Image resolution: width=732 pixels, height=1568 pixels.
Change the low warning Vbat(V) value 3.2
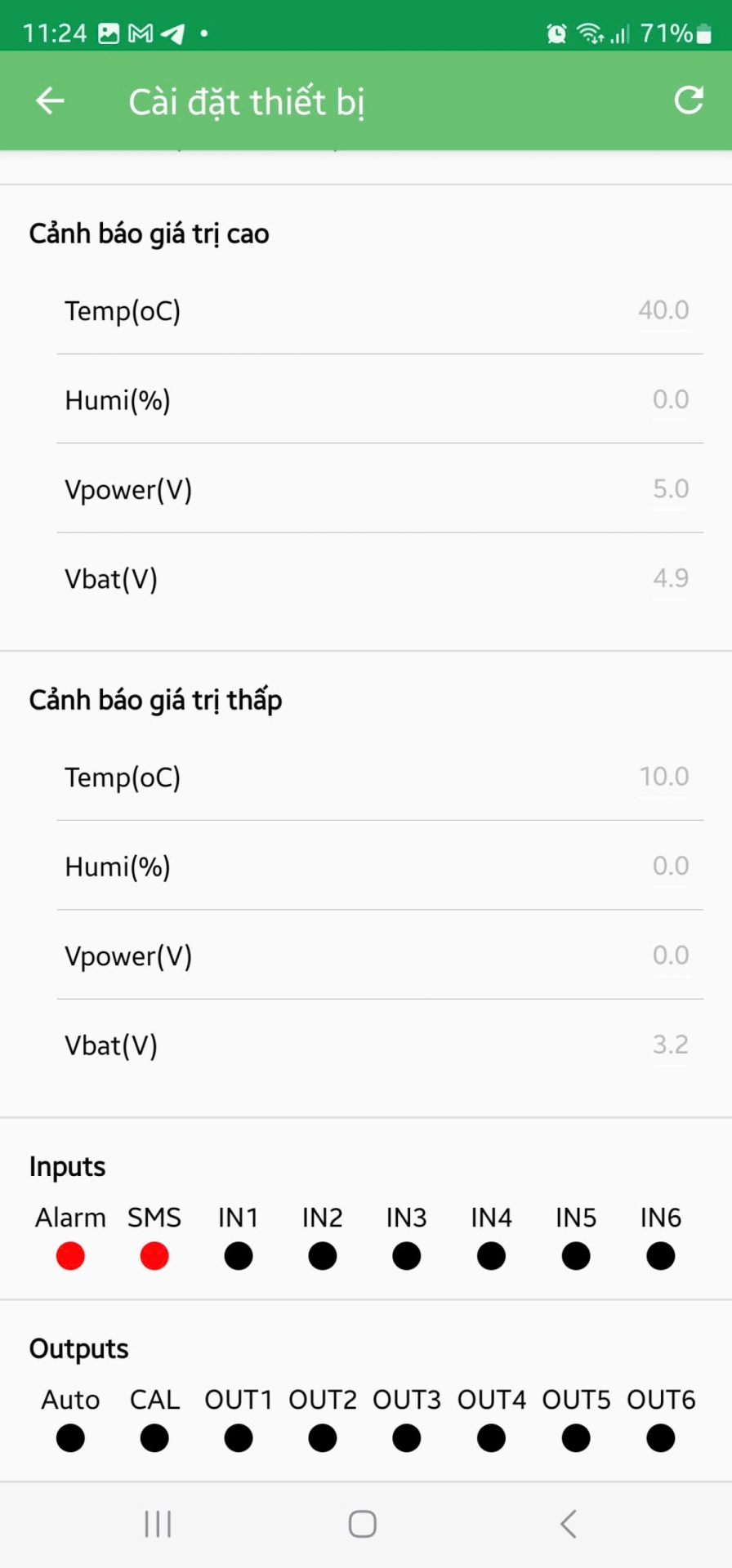pyautogui.click(x=670, y=1045)
